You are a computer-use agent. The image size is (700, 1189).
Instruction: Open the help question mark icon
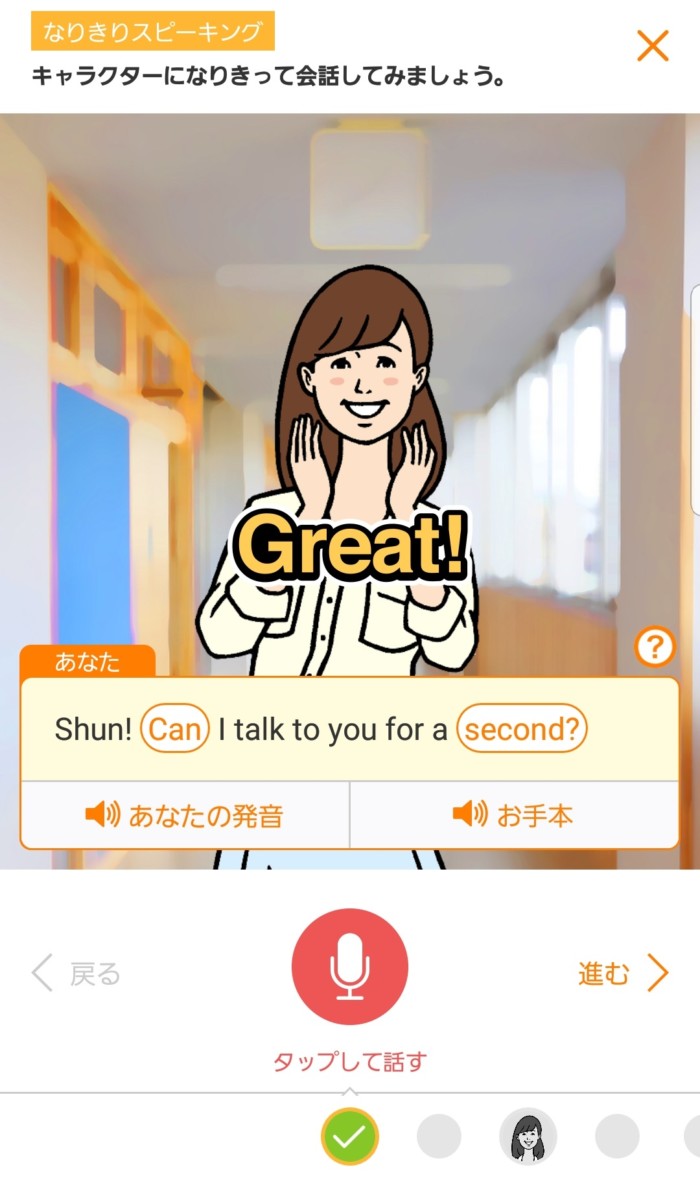(x=655, y=648)
